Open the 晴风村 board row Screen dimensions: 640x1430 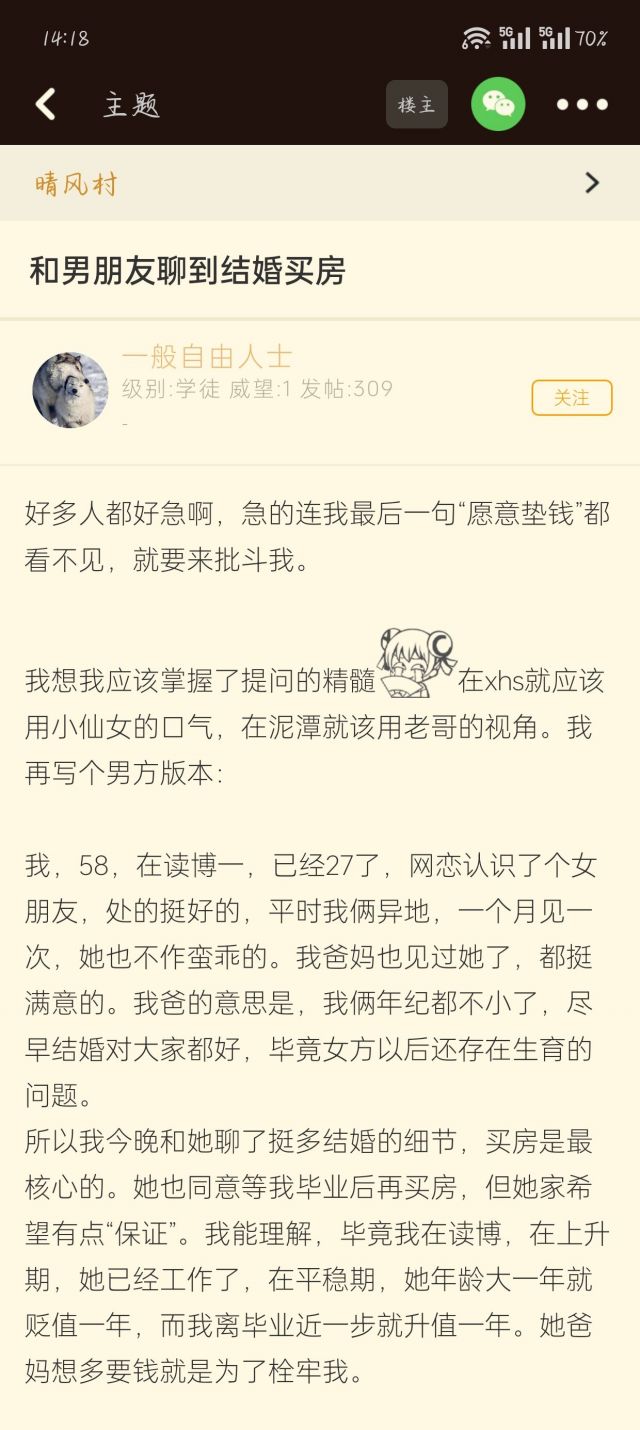pyautogui.click(x=320, y=183)
